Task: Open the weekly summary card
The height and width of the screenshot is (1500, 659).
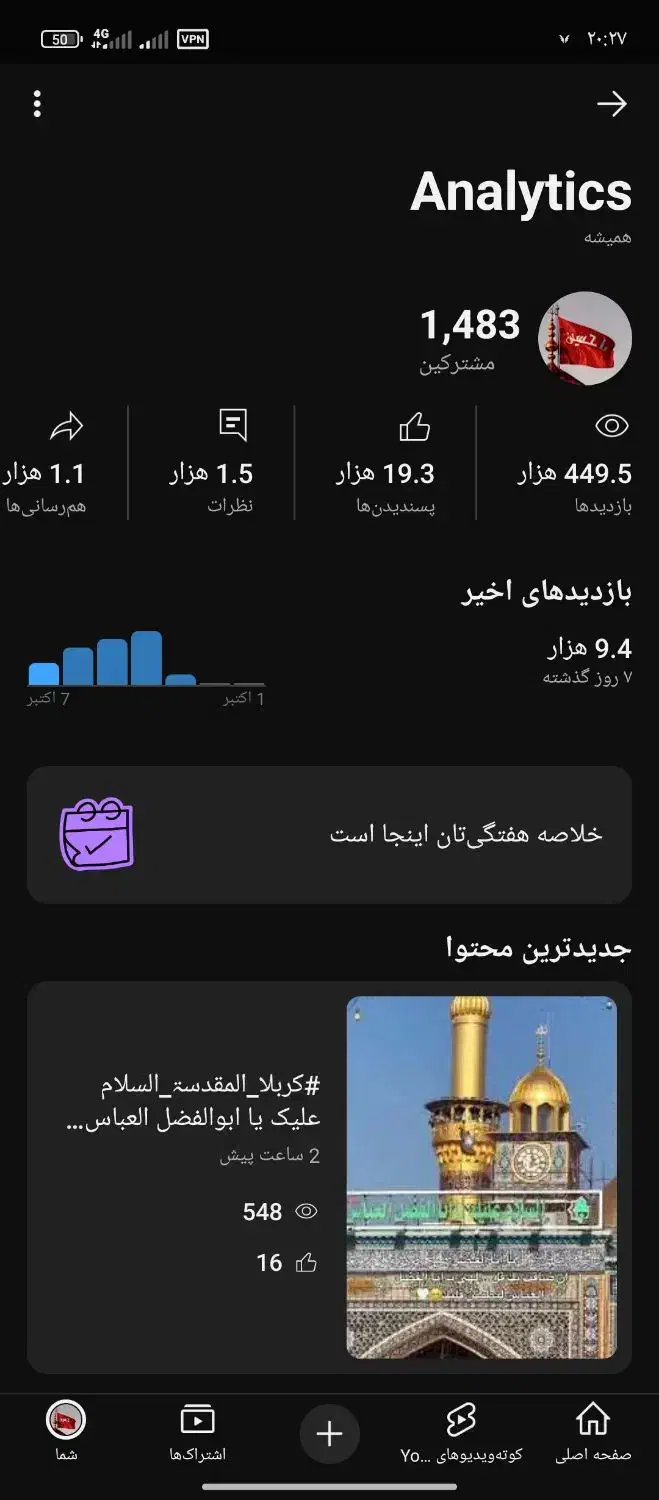Action: [329, 835]
